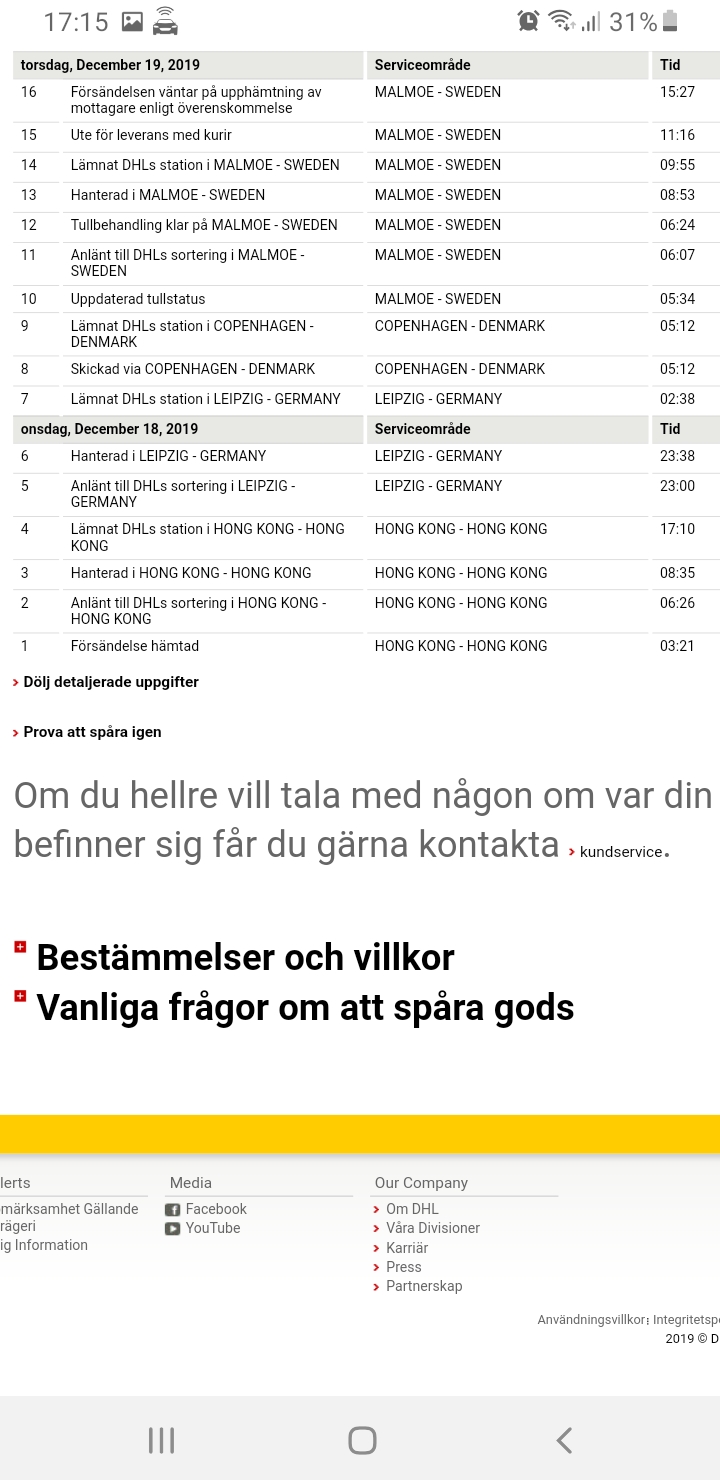Open the Press link
This screenshot has height=1480, width=720.
coord(403,1267)
